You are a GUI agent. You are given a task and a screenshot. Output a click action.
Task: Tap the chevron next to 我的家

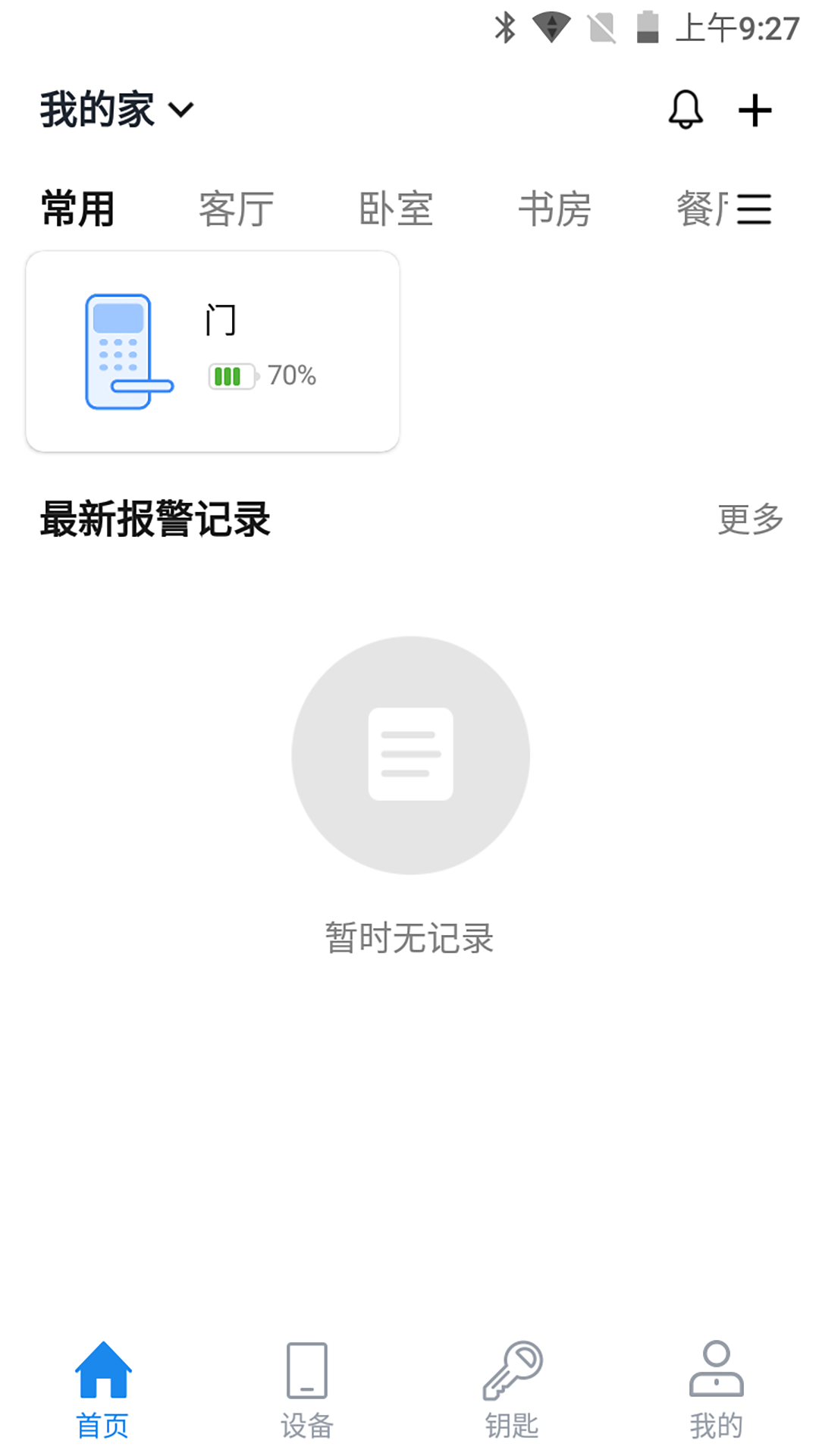coord(180,111)
